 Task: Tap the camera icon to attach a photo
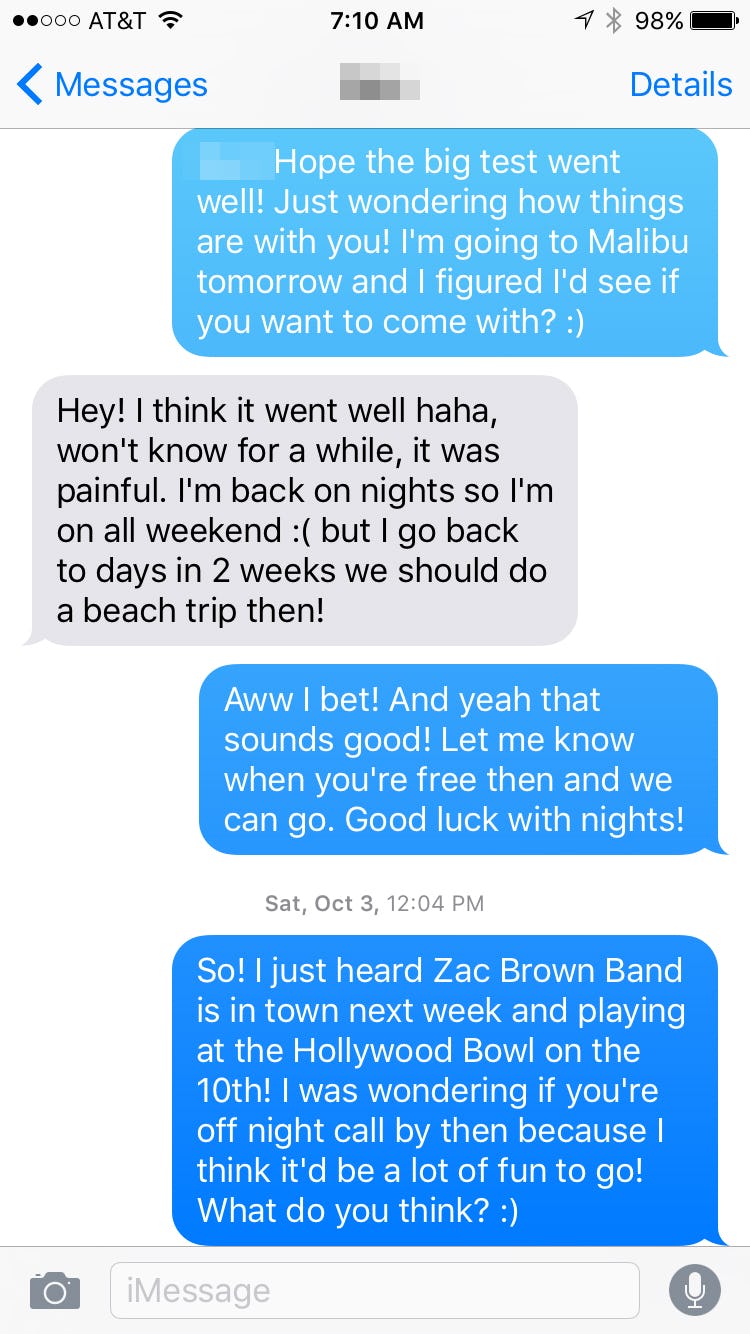pyautogui.click(x=54, y=1290)
